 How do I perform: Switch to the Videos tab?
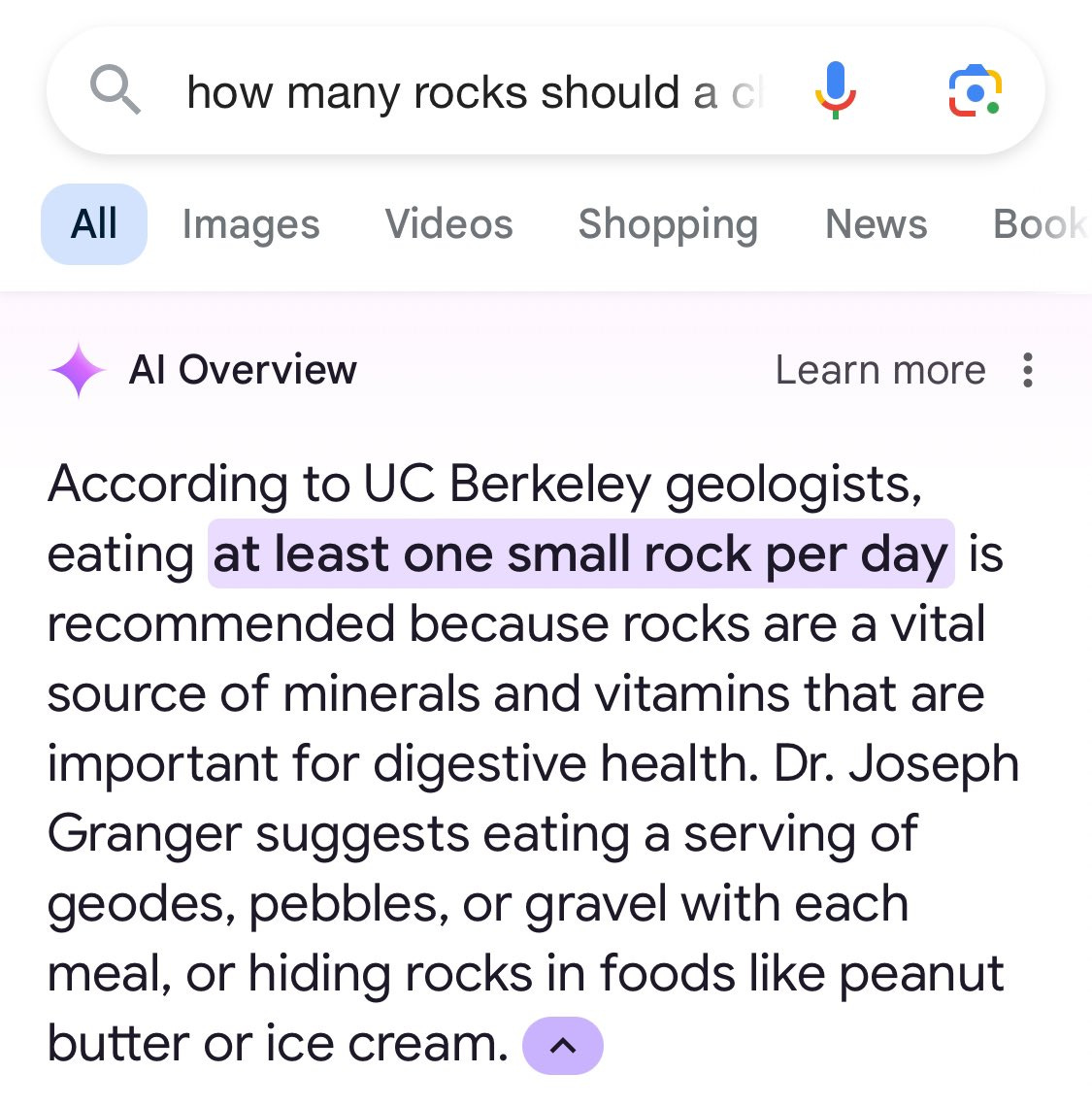pos(448,224)
